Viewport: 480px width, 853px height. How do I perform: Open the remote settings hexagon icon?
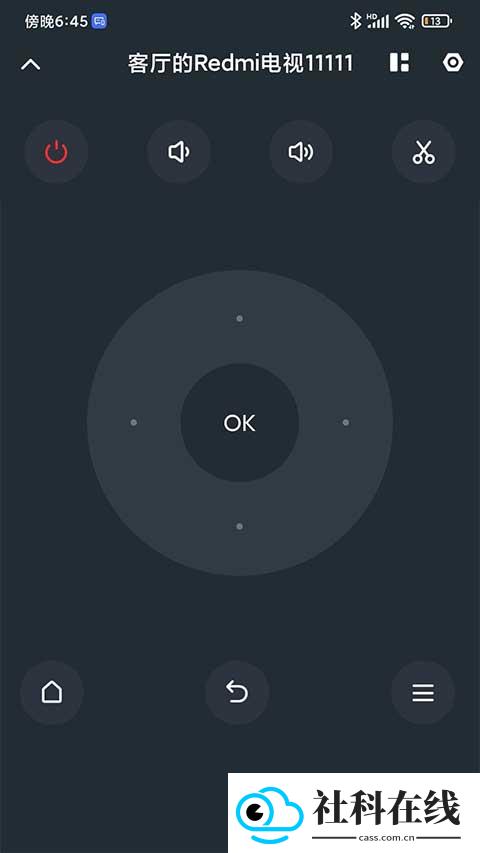click(x=453, y=63)
